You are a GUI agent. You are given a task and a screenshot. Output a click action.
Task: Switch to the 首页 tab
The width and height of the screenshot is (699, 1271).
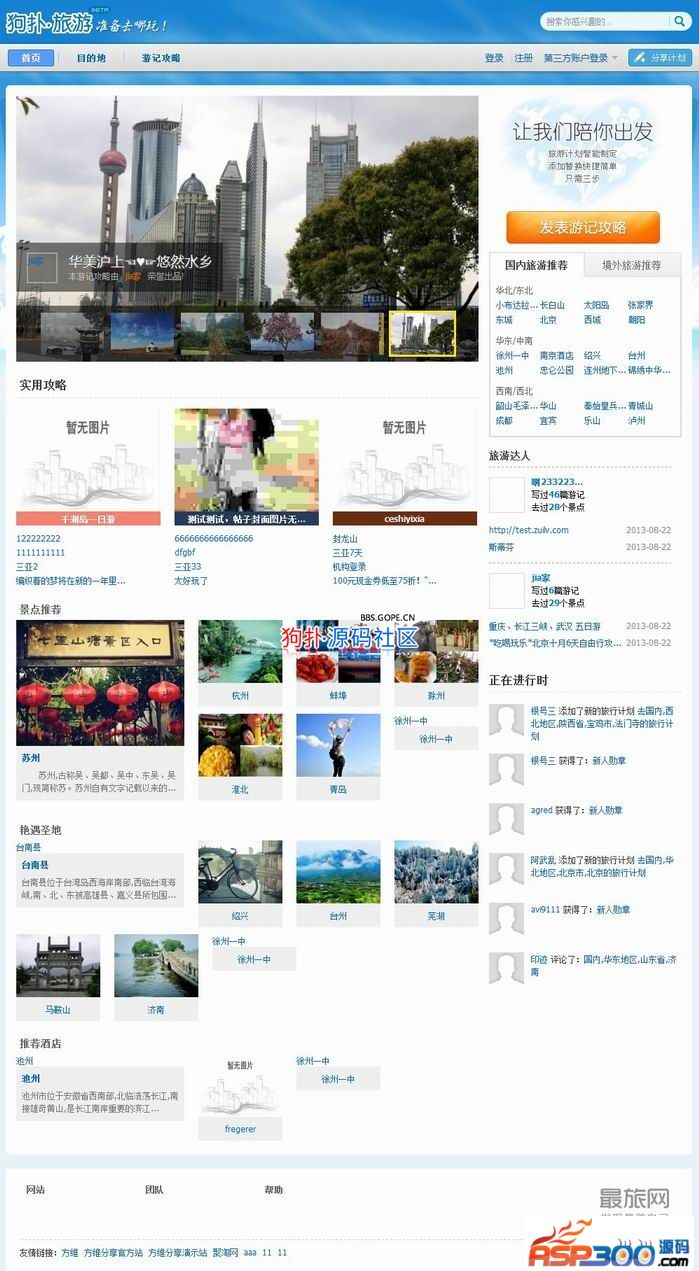(x=31, y=58)
